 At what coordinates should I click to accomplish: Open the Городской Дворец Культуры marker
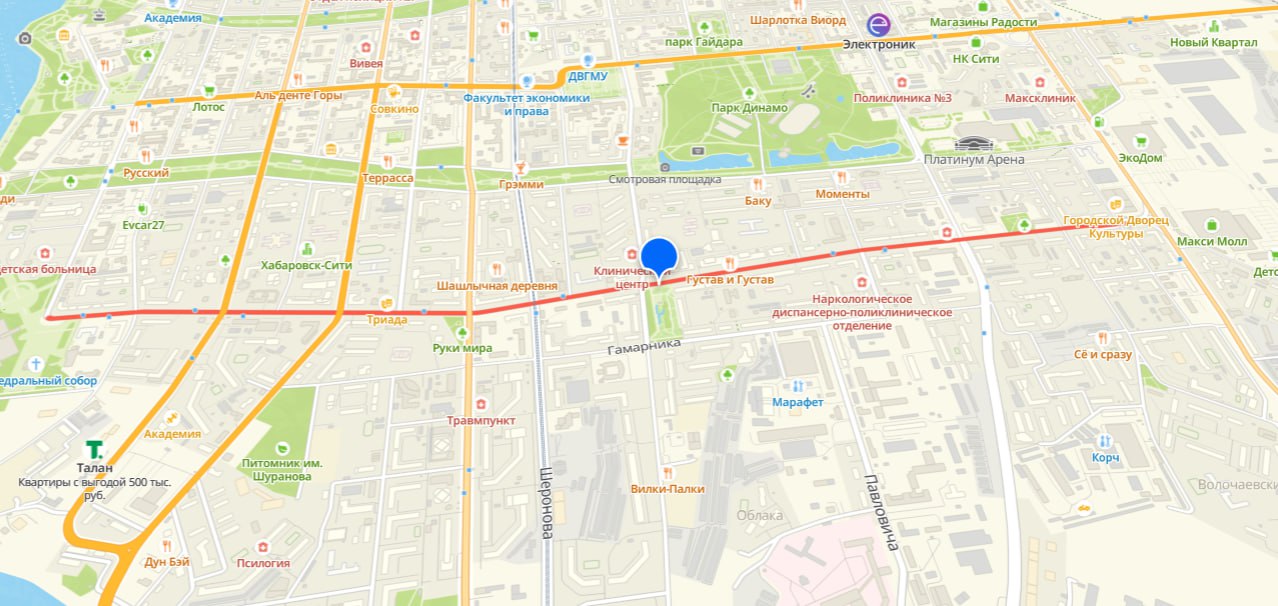pos(1115,205)
